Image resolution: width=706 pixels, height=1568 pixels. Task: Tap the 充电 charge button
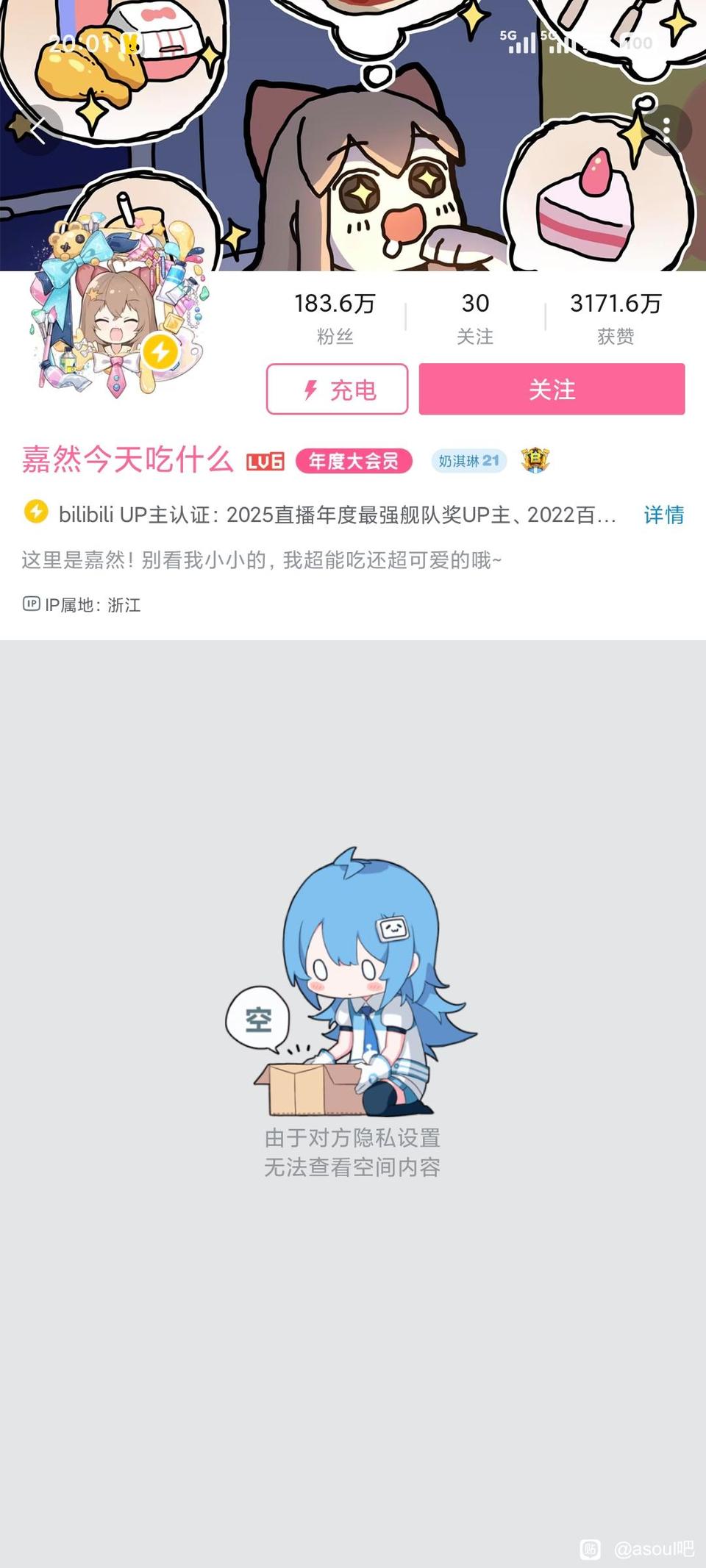tap(337, 389)
